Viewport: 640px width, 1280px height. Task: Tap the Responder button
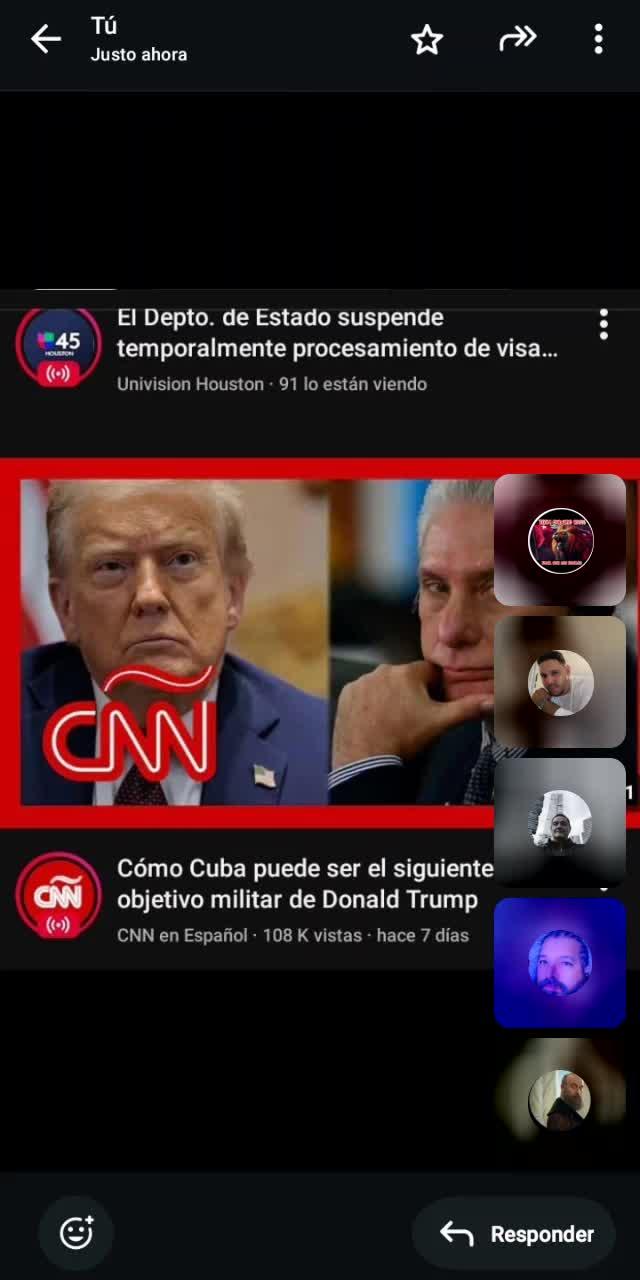coord(516,1234)
